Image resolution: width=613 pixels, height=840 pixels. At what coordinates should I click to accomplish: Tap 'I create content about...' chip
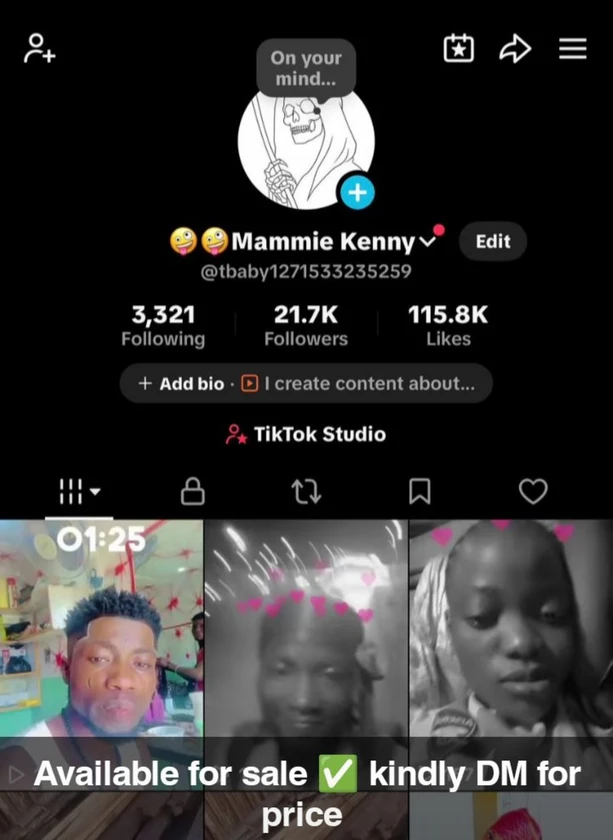point(360,384)
